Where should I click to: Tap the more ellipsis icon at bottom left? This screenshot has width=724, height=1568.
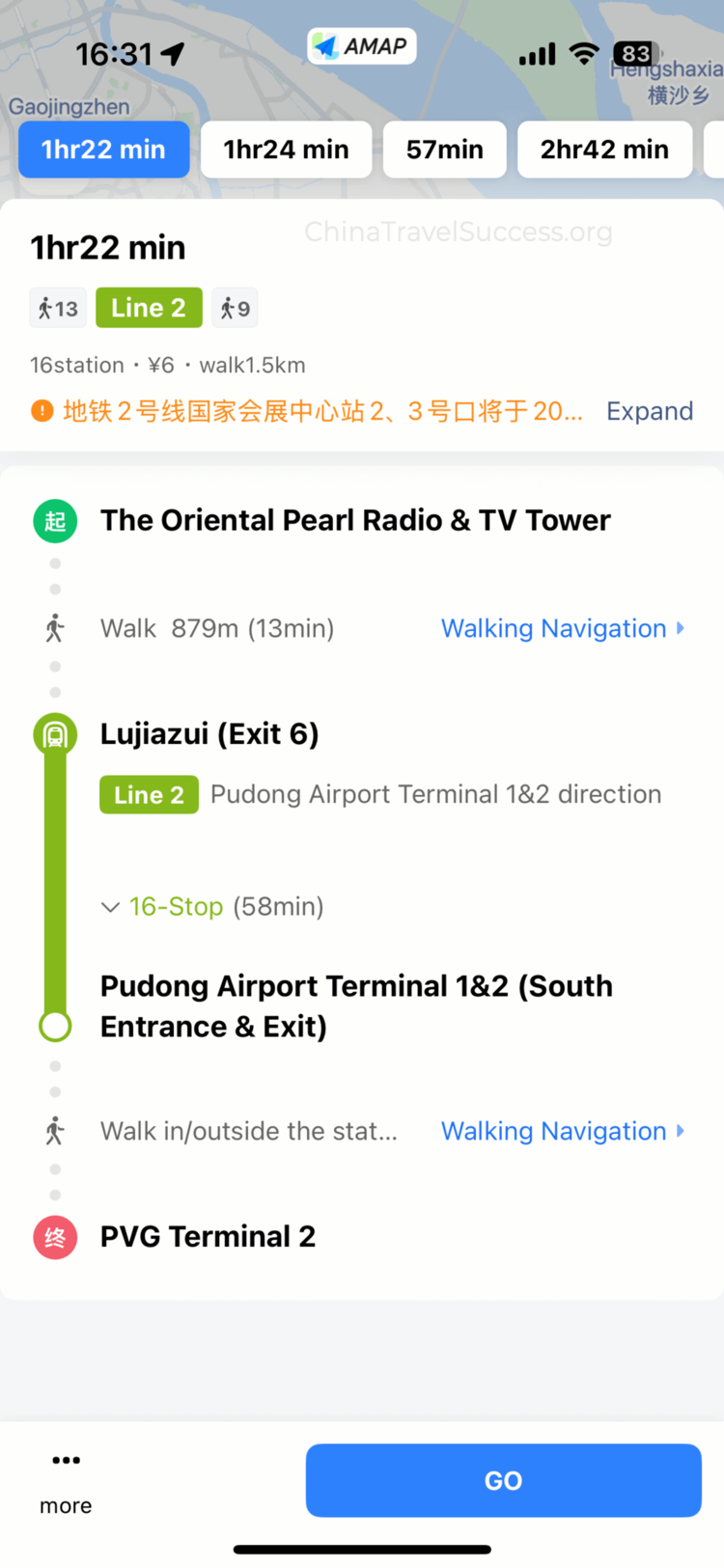click(x=65, y=1460)
